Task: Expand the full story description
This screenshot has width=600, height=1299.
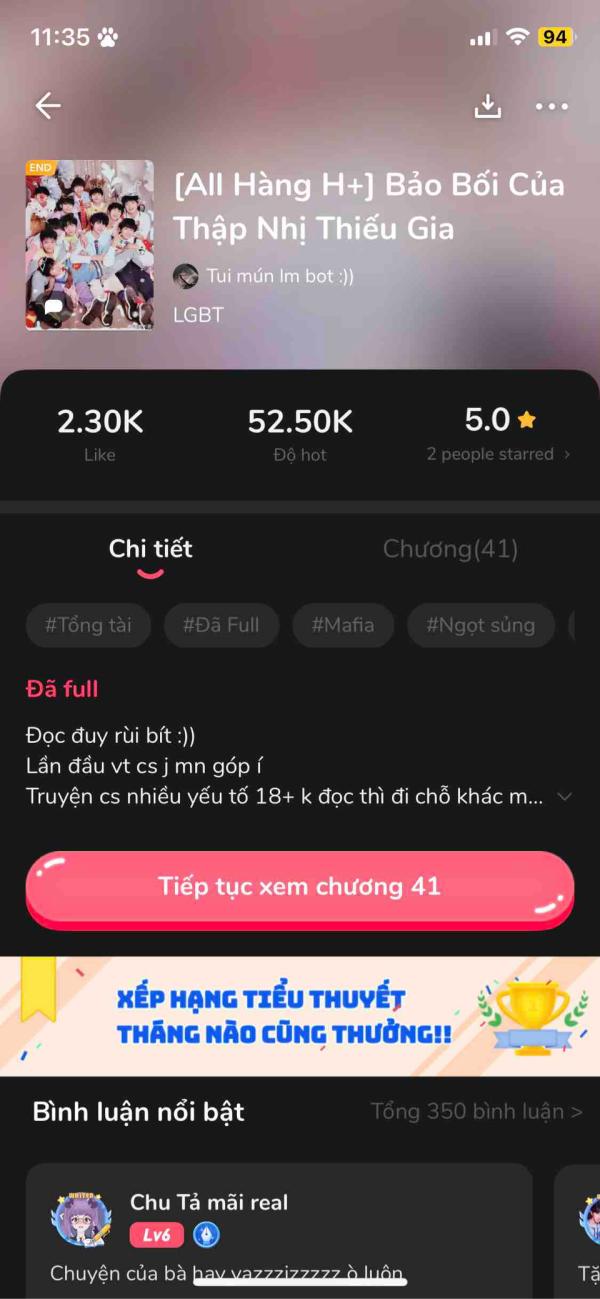Action: coord(564,797)
